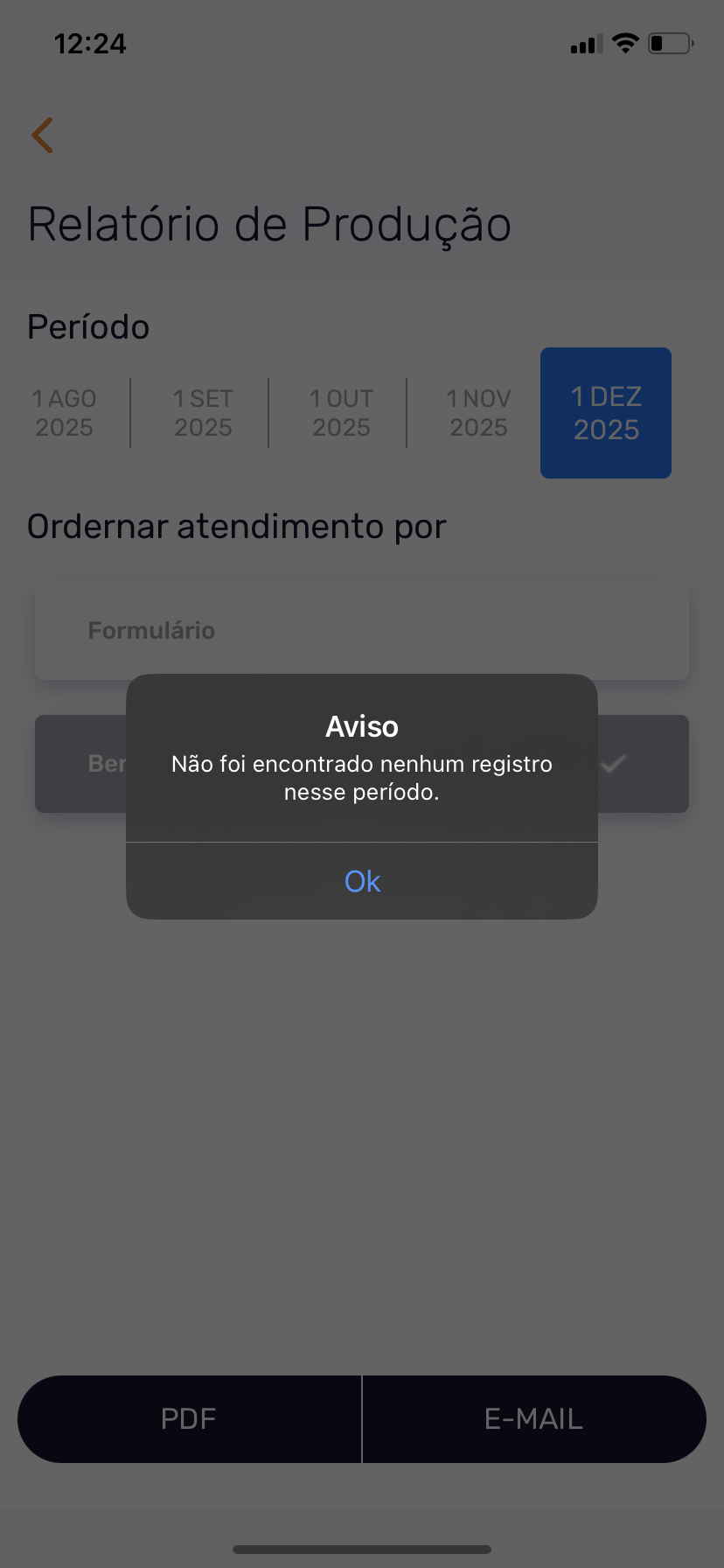Viewport: 724px width, 1568px height.
Task: Pick the 1 NOV 2025 period
Action: (x=478, y=413)
